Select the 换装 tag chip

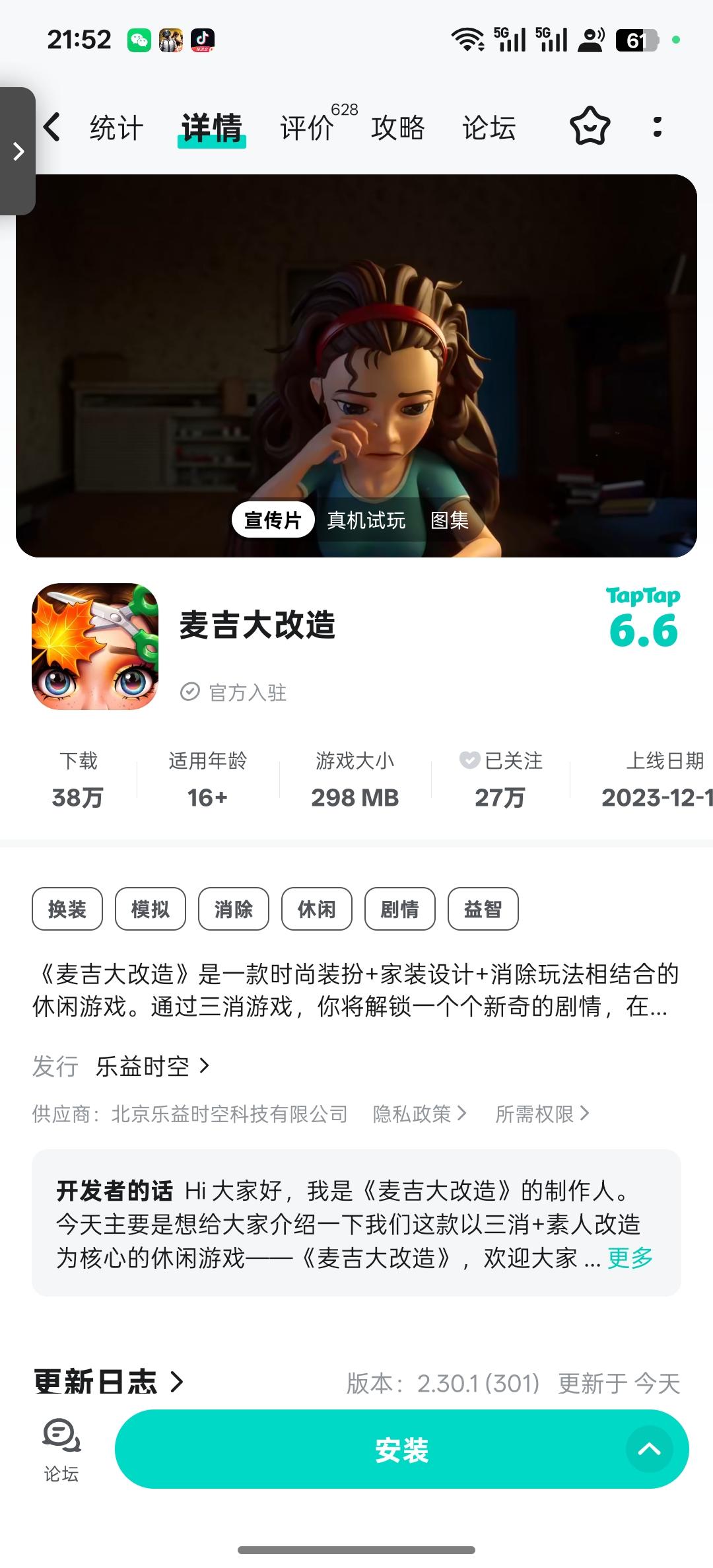[x=67, y=909]
